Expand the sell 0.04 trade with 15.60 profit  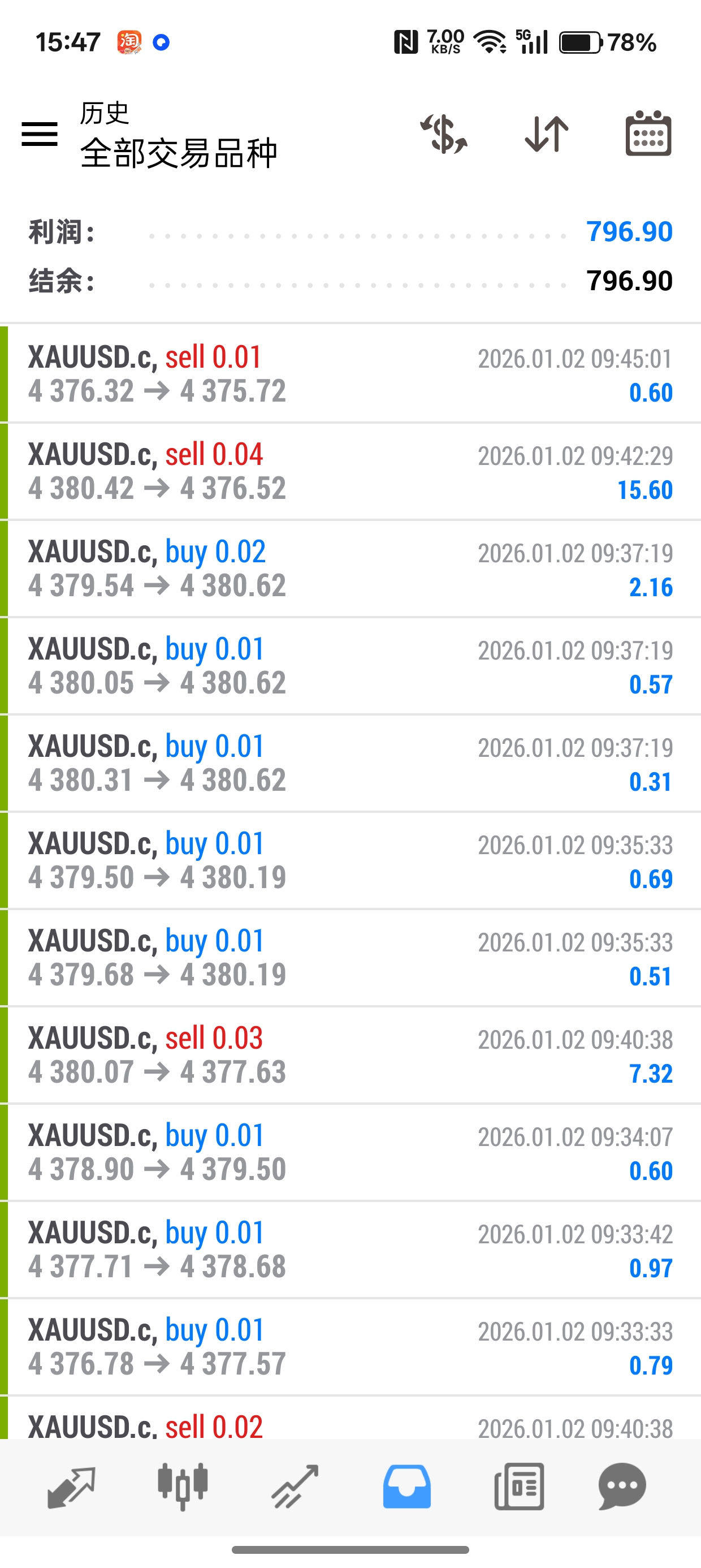[x=350, y=471]
